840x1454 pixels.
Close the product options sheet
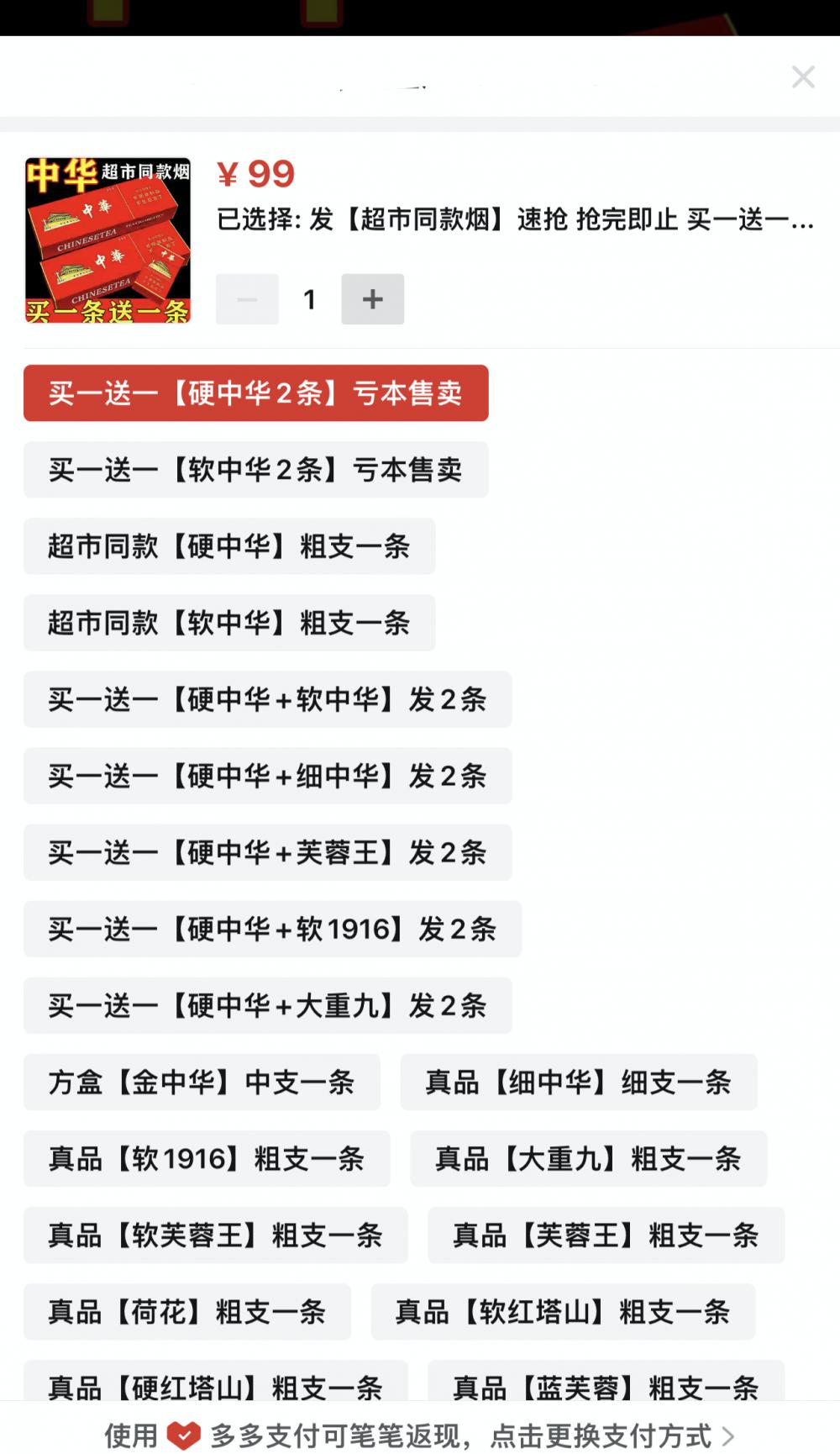coord(803,77)
